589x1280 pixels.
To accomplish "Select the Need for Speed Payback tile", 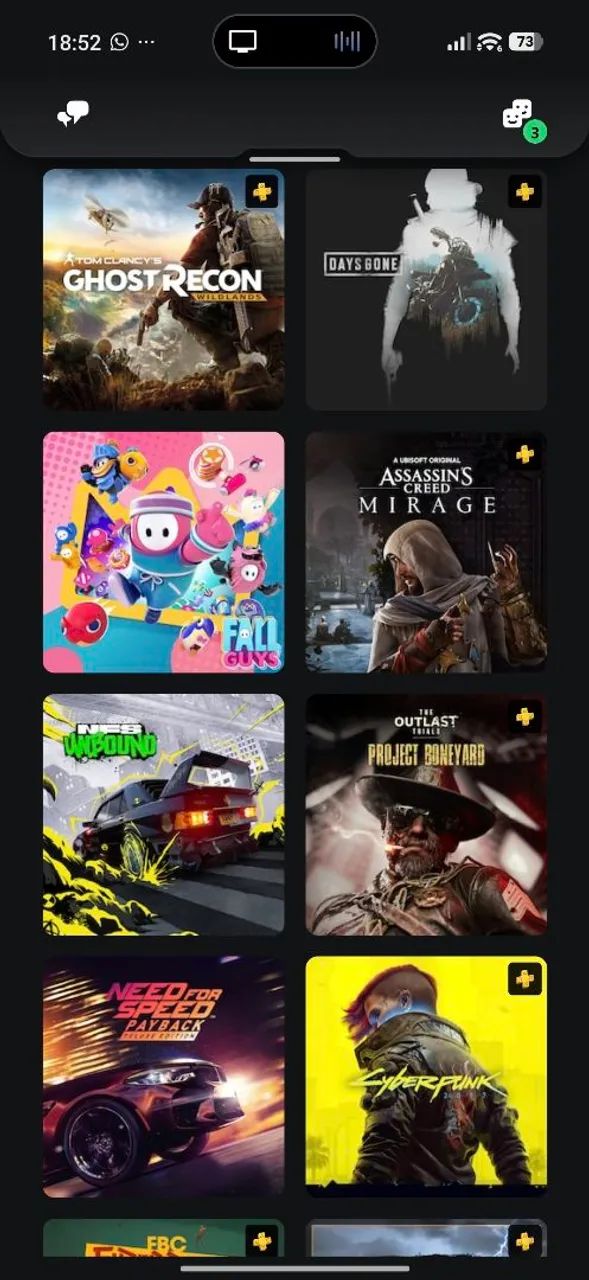I will (164, 1077).
